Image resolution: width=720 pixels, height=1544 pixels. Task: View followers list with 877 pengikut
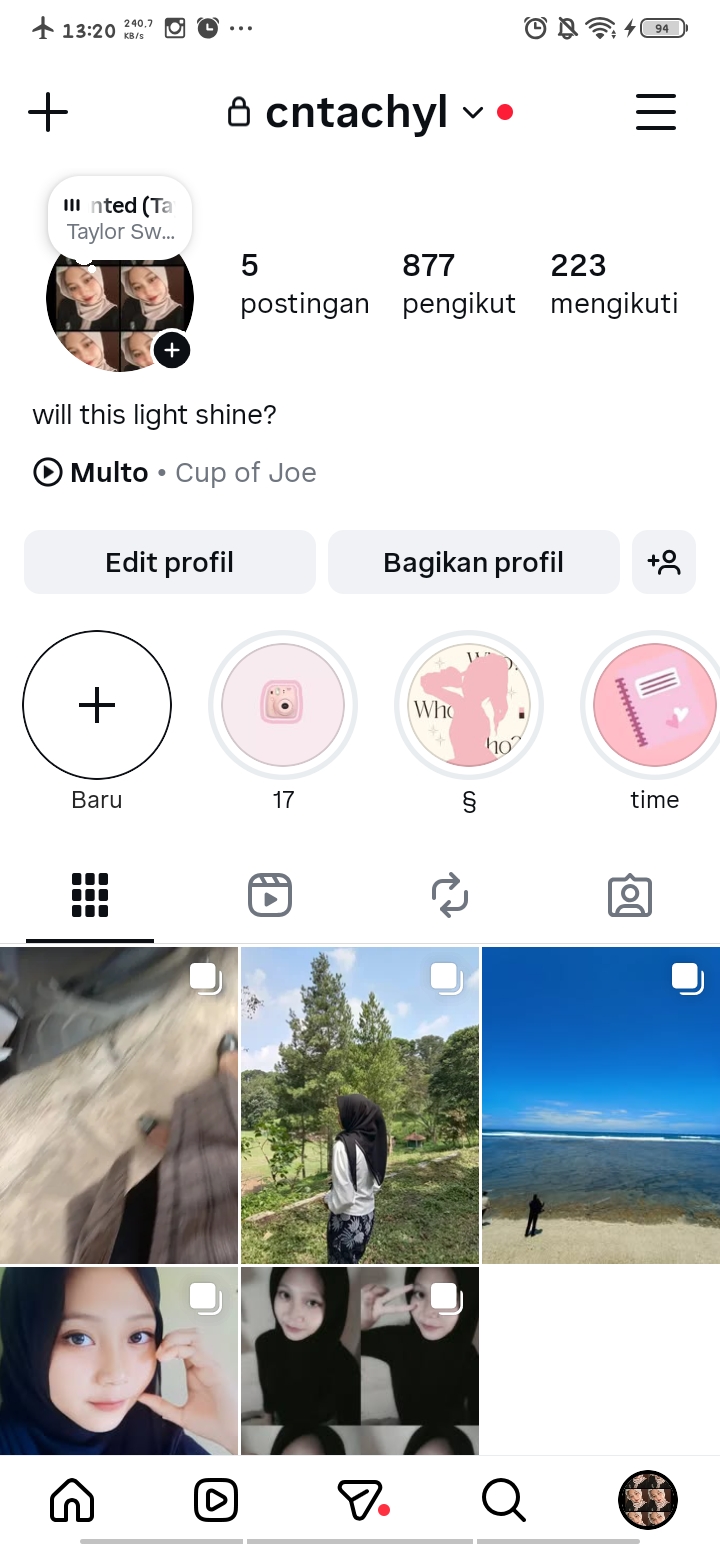pyautogui.click(x=458, y=283)
